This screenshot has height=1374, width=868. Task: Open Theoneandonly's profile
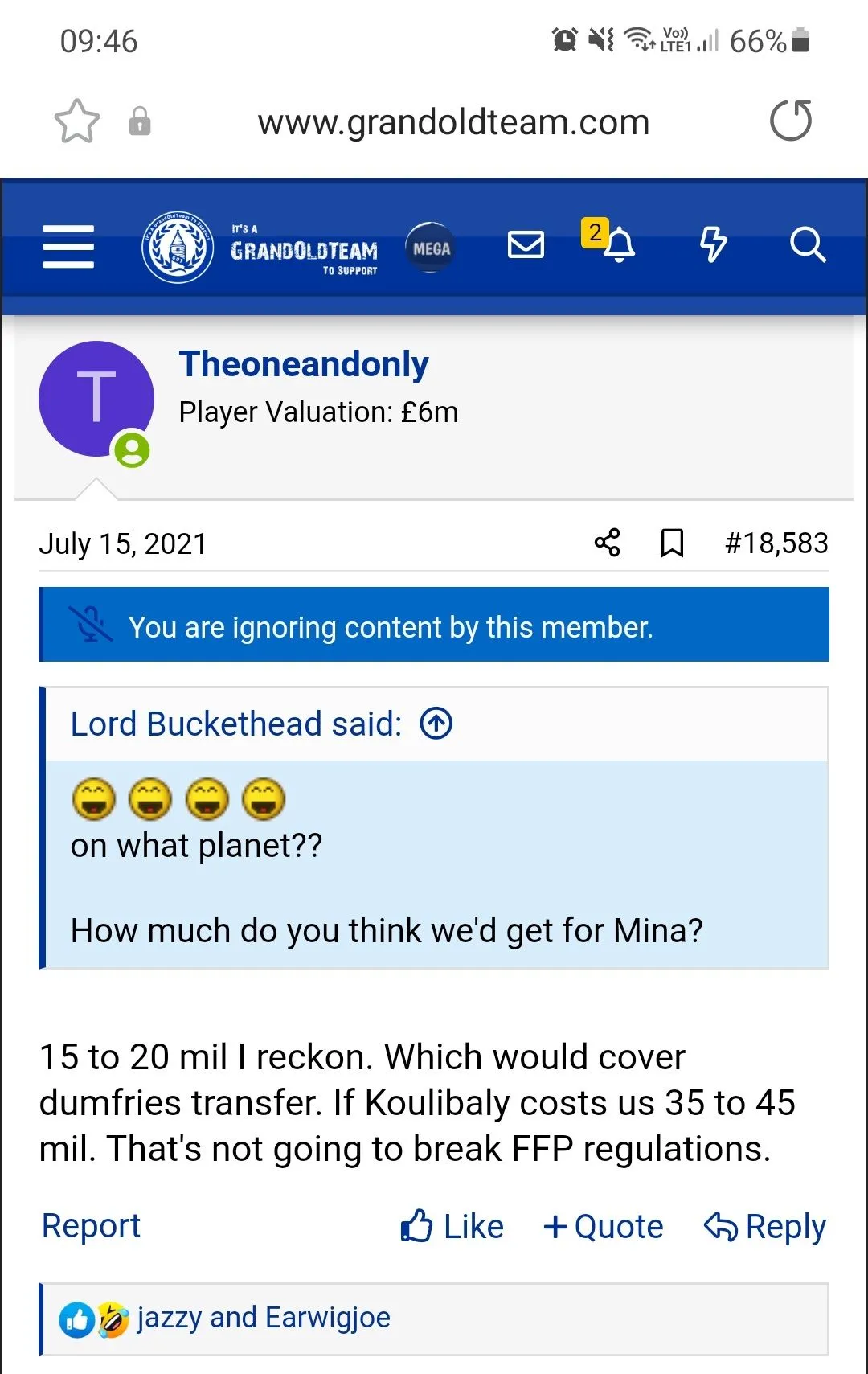303,364
